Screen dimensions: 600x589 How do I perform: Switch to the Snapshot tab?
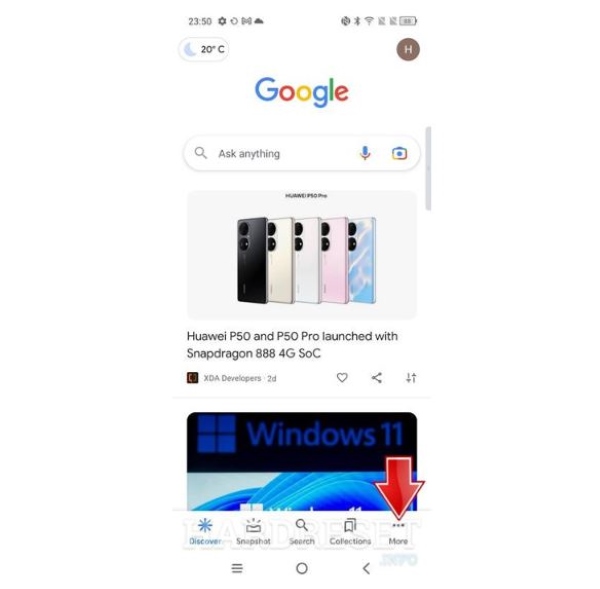(x=253, y=531)
